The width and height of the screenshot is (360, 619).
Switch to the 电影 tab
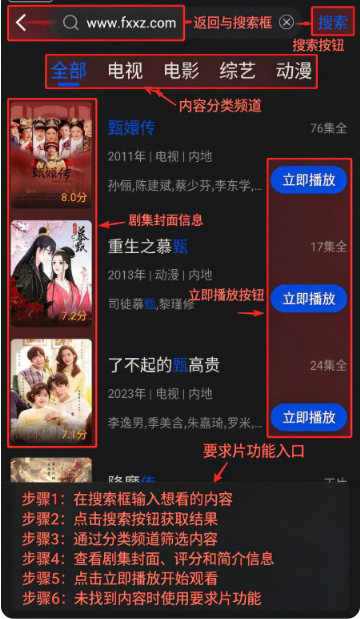(181, 71)
